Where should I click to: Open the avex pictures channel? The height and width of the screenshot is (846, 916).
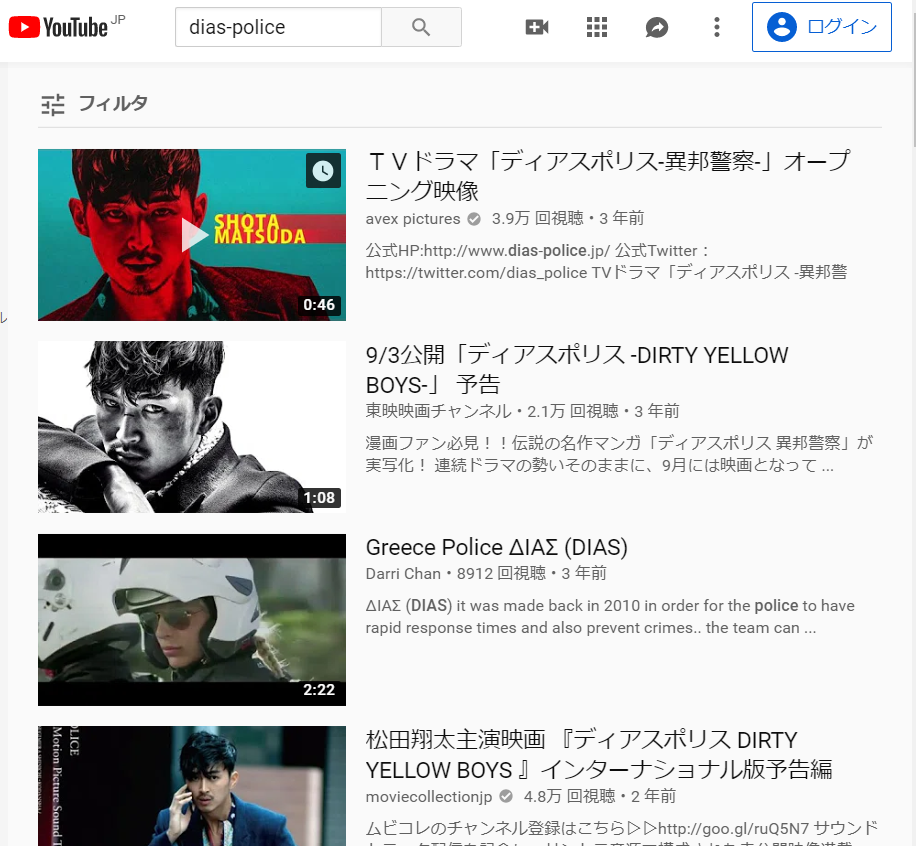(x=413, y=219)
